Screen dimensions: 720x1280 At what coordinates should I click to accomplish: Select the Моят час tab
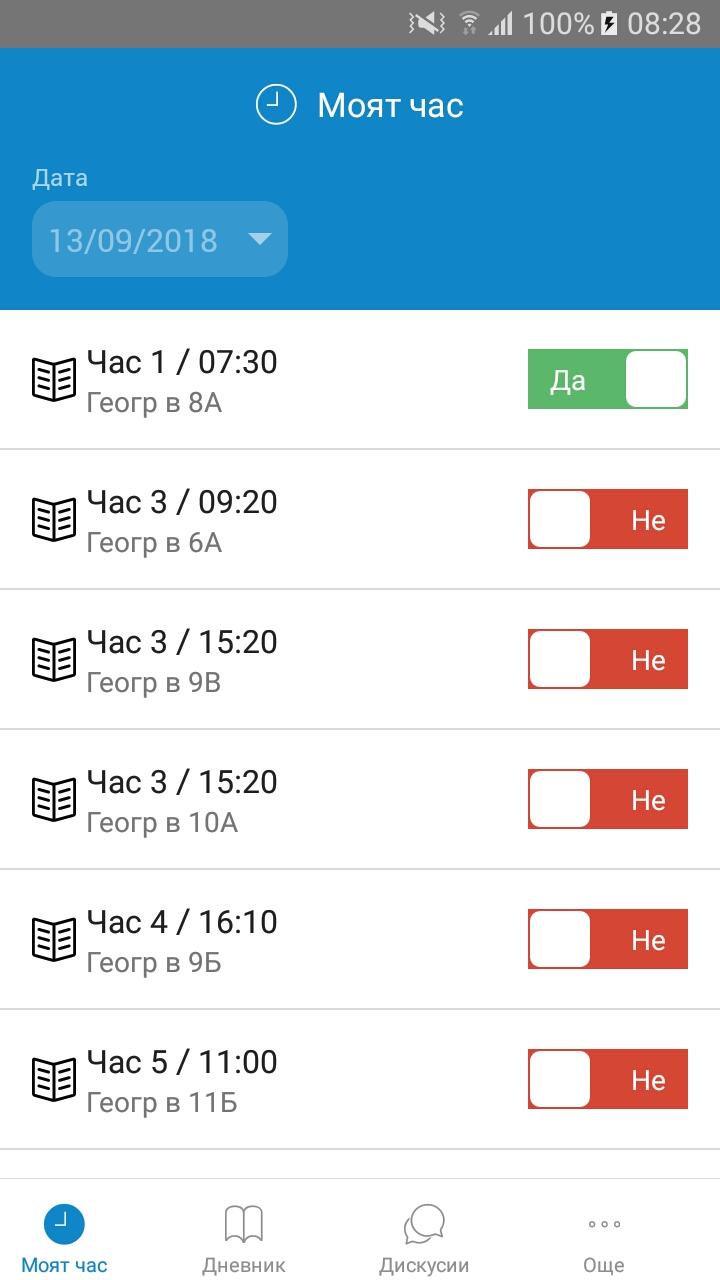tap(64, 1240)
